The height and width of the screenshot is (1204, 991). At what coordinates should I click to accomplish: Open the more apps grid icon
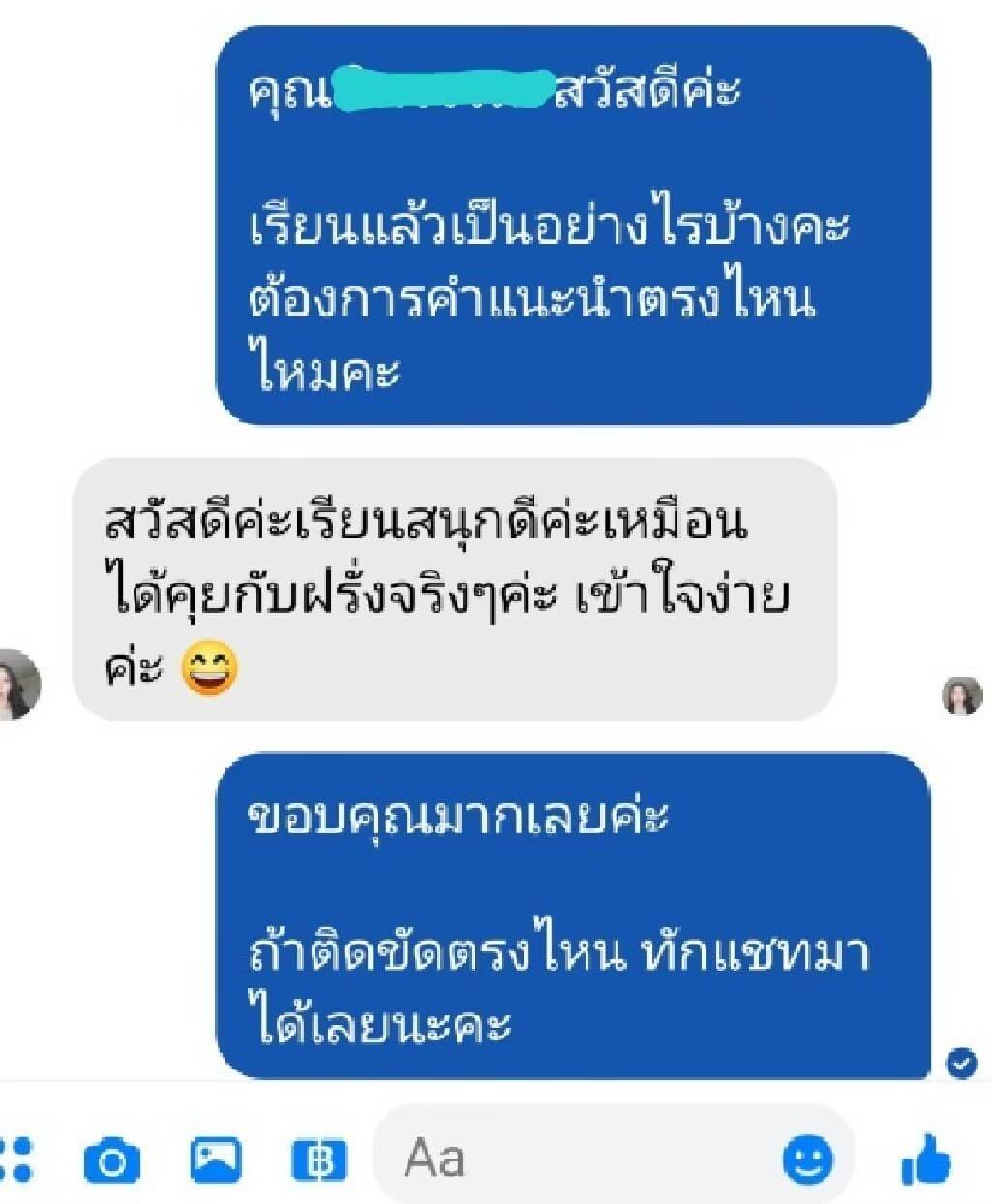(x=15, y=1159)
